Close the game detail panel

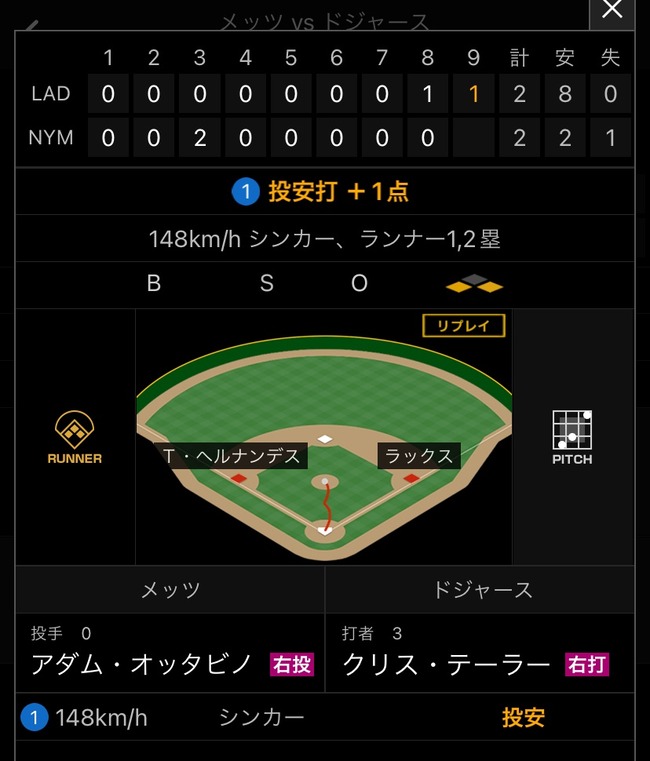(612, 12)
